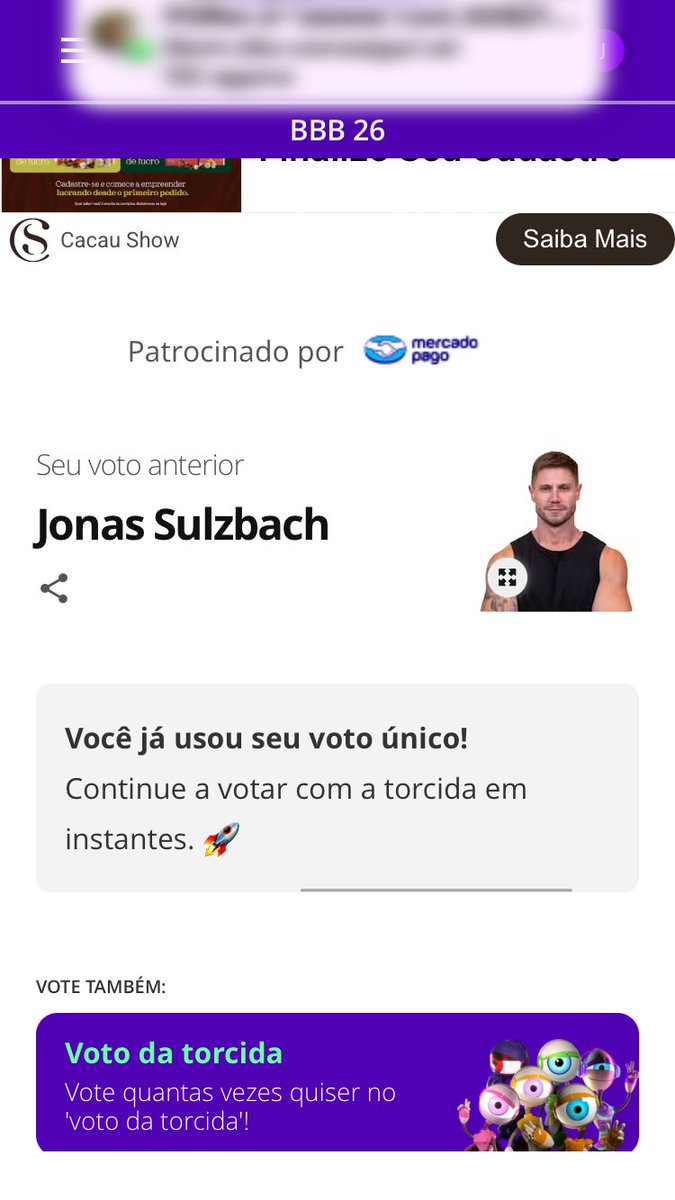The image size is (675, 1200).
Task: Expand Jonas Sulzbach's photo
Action: pyautogui.click(x=507, y=577)
